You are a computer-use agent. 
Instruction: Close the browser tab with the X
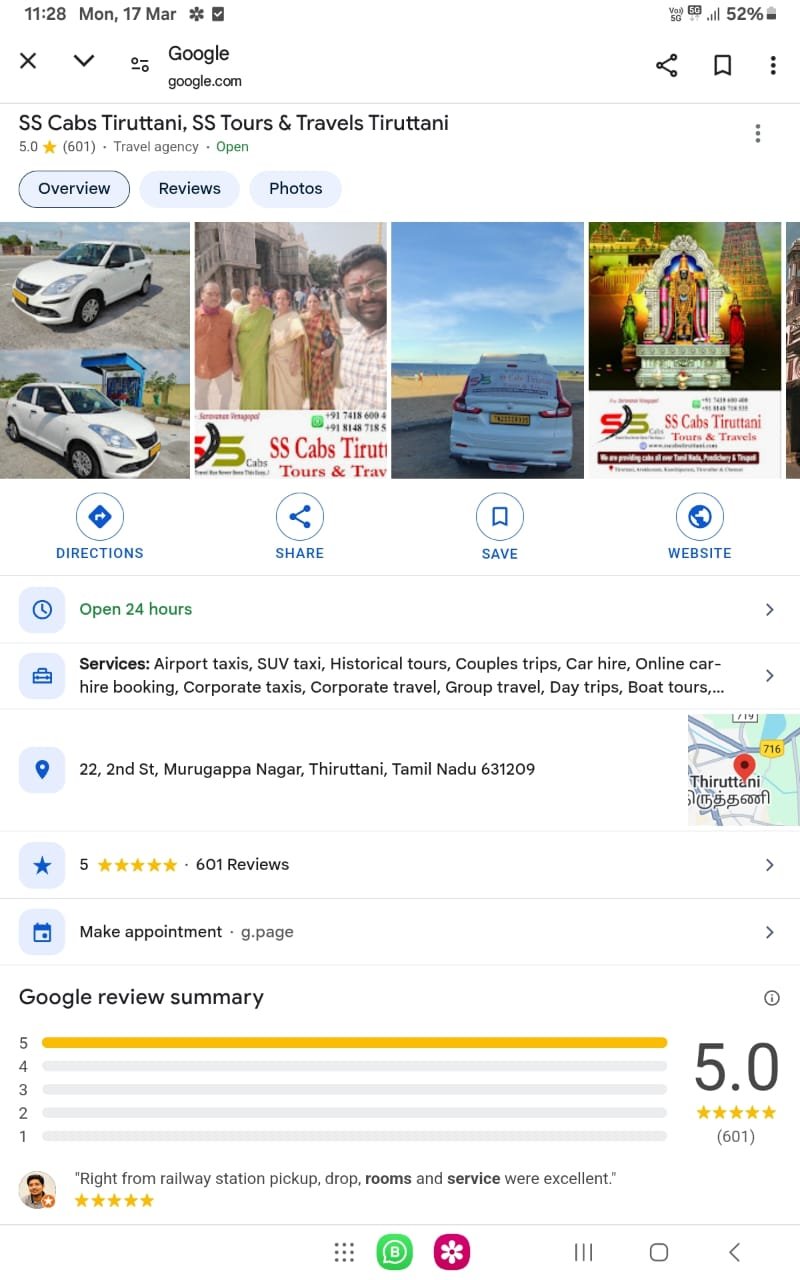point(28,61)
